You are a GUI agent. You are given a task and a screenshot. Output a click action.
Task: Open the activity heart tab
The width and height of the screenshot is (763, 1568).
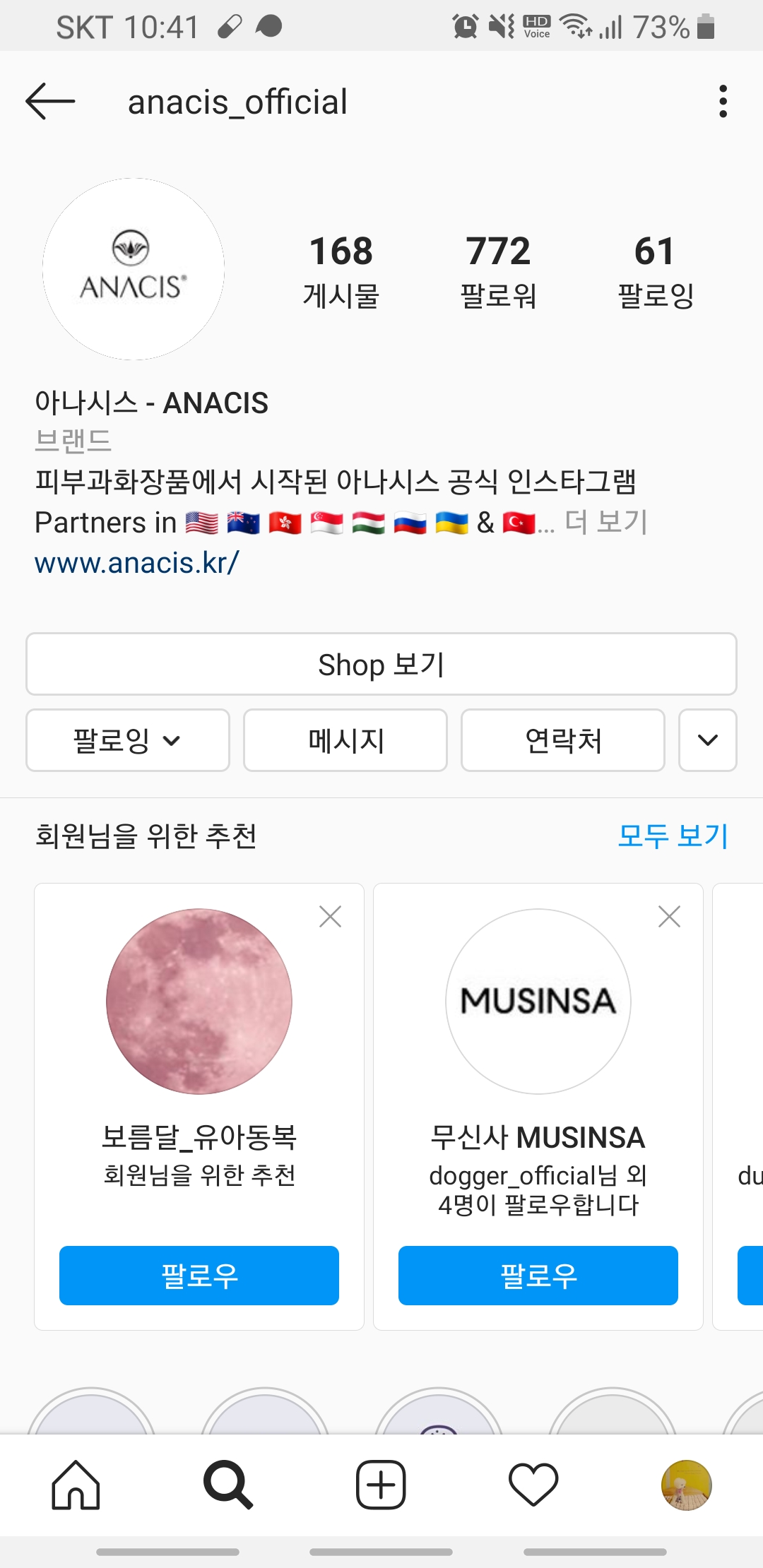(x=533, y=1485)
